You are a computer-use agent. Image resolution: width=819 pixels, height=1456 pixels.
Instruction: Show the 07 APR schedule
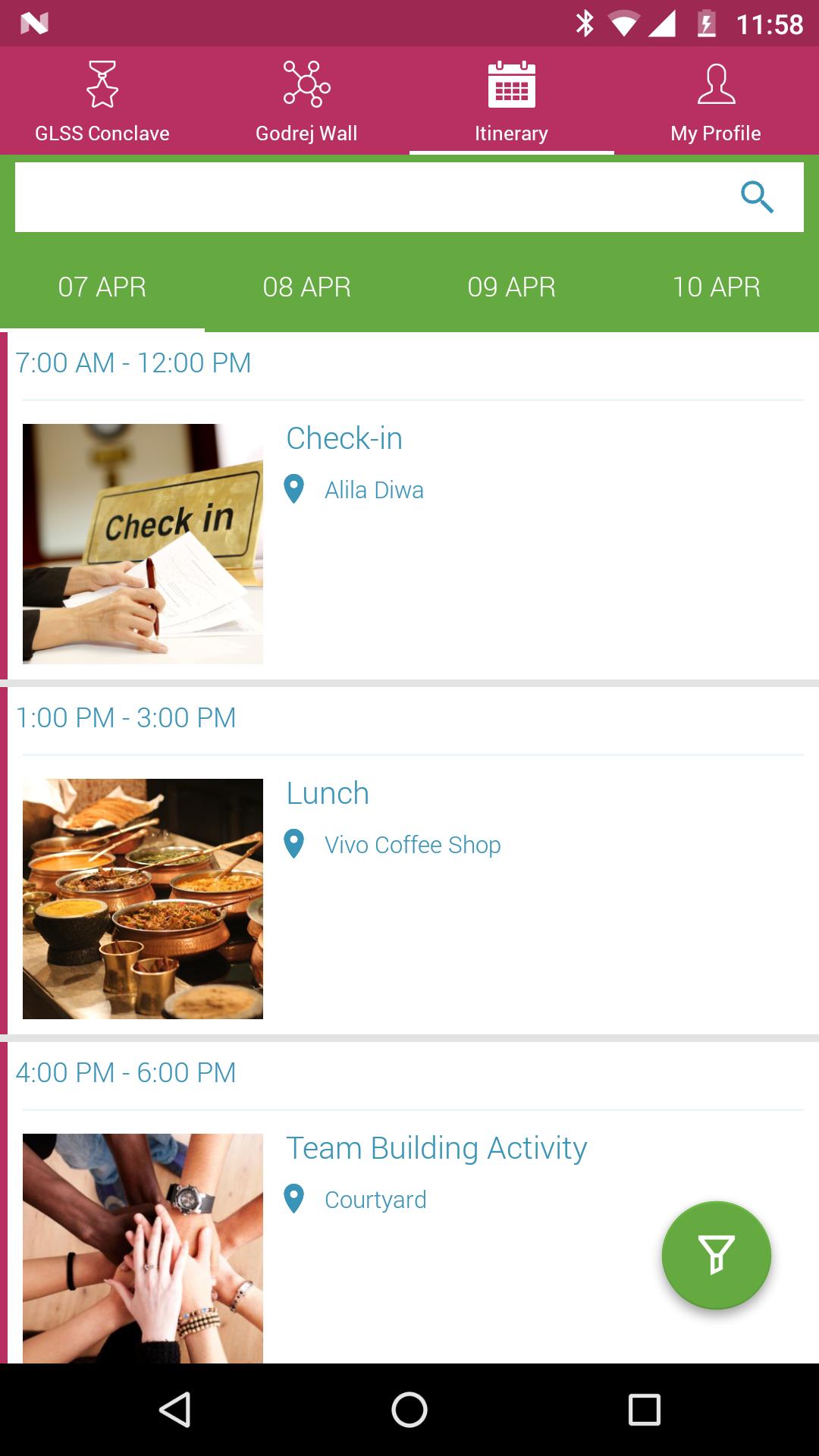pyautogui.click(x=102, y=287)
